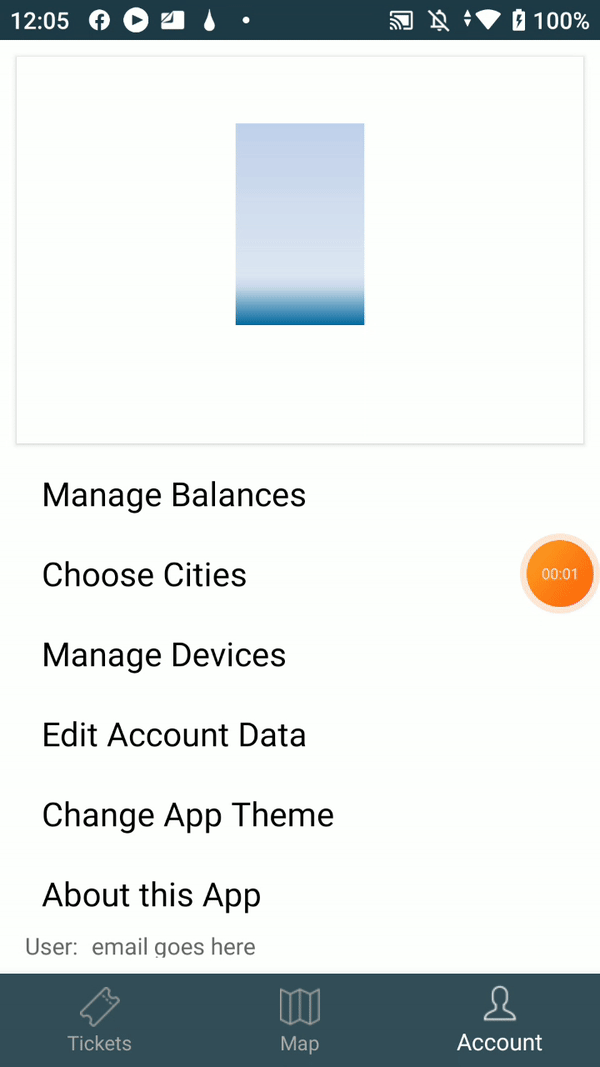Viewport: 600px width, 1067px height.
Task: Tap the profile picture card
Action: click(300, 250)
